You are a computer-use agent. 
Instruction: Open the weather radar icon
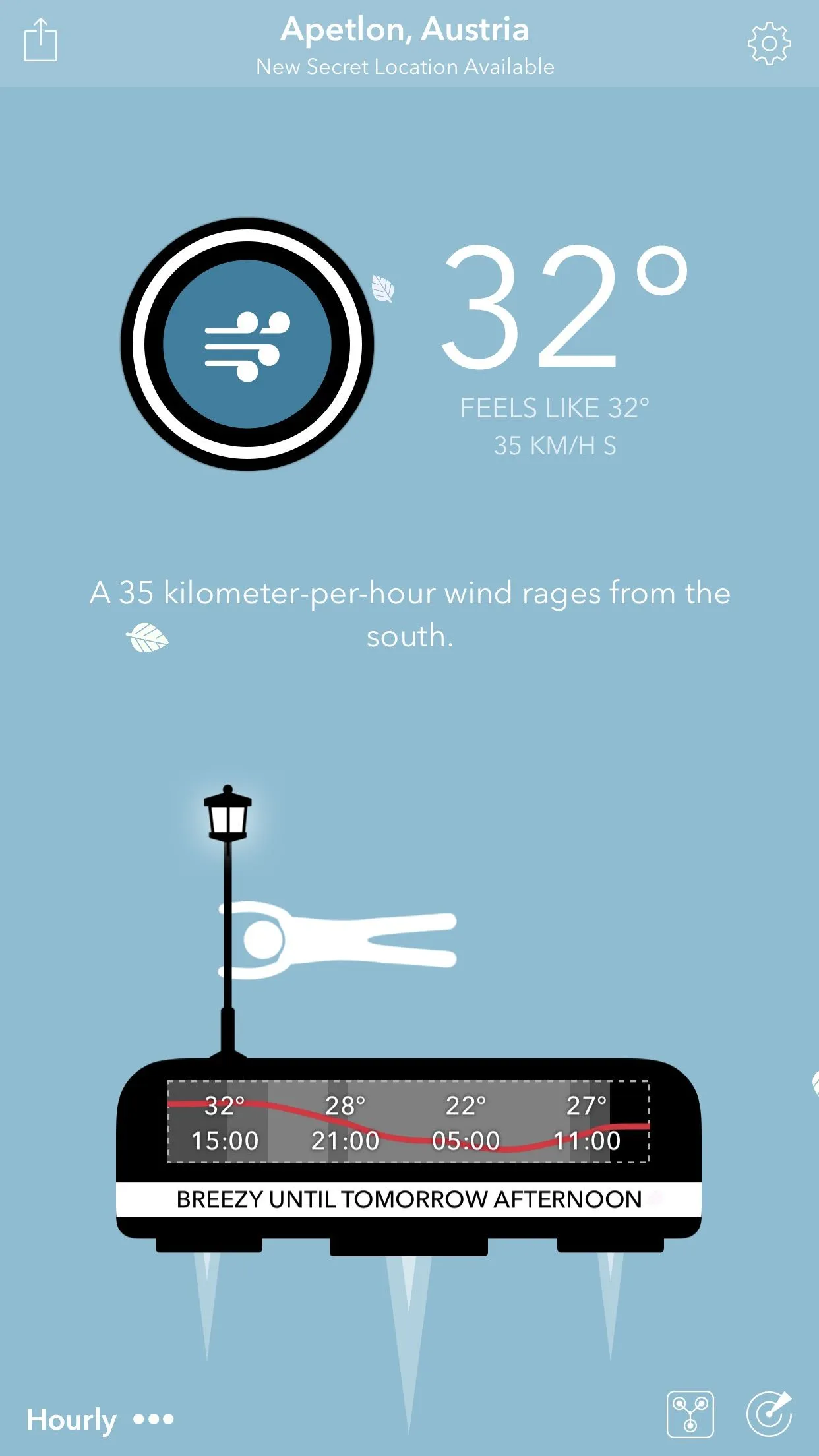(x=769, y=1414)
